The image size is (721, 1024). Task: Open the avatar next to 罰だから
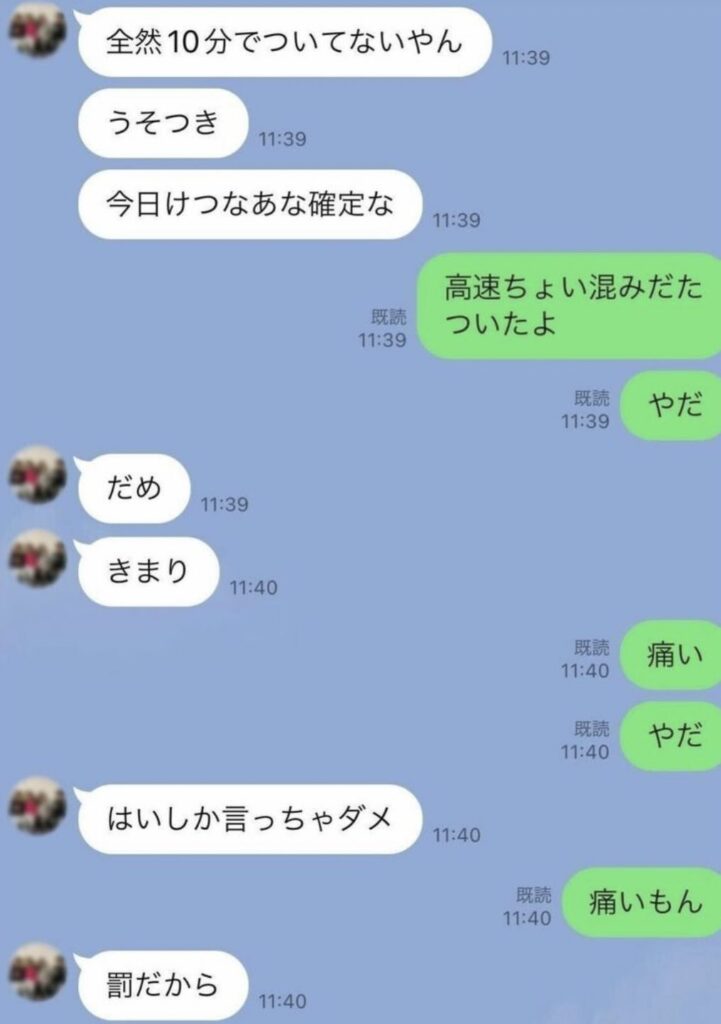[x=38, y=972]
